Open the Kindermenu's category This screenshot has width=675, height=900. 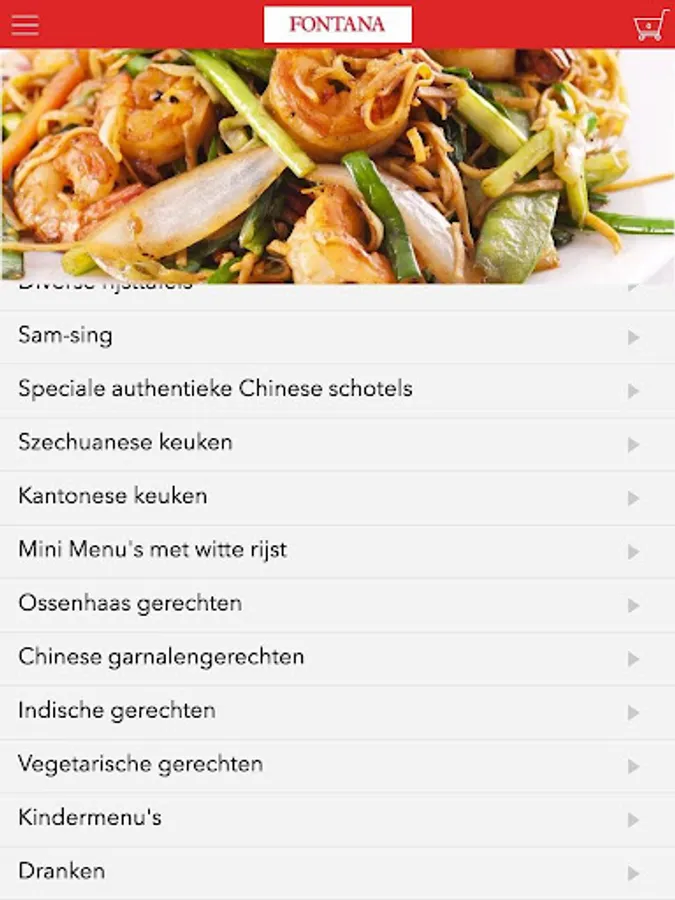[x=338, y=819]
